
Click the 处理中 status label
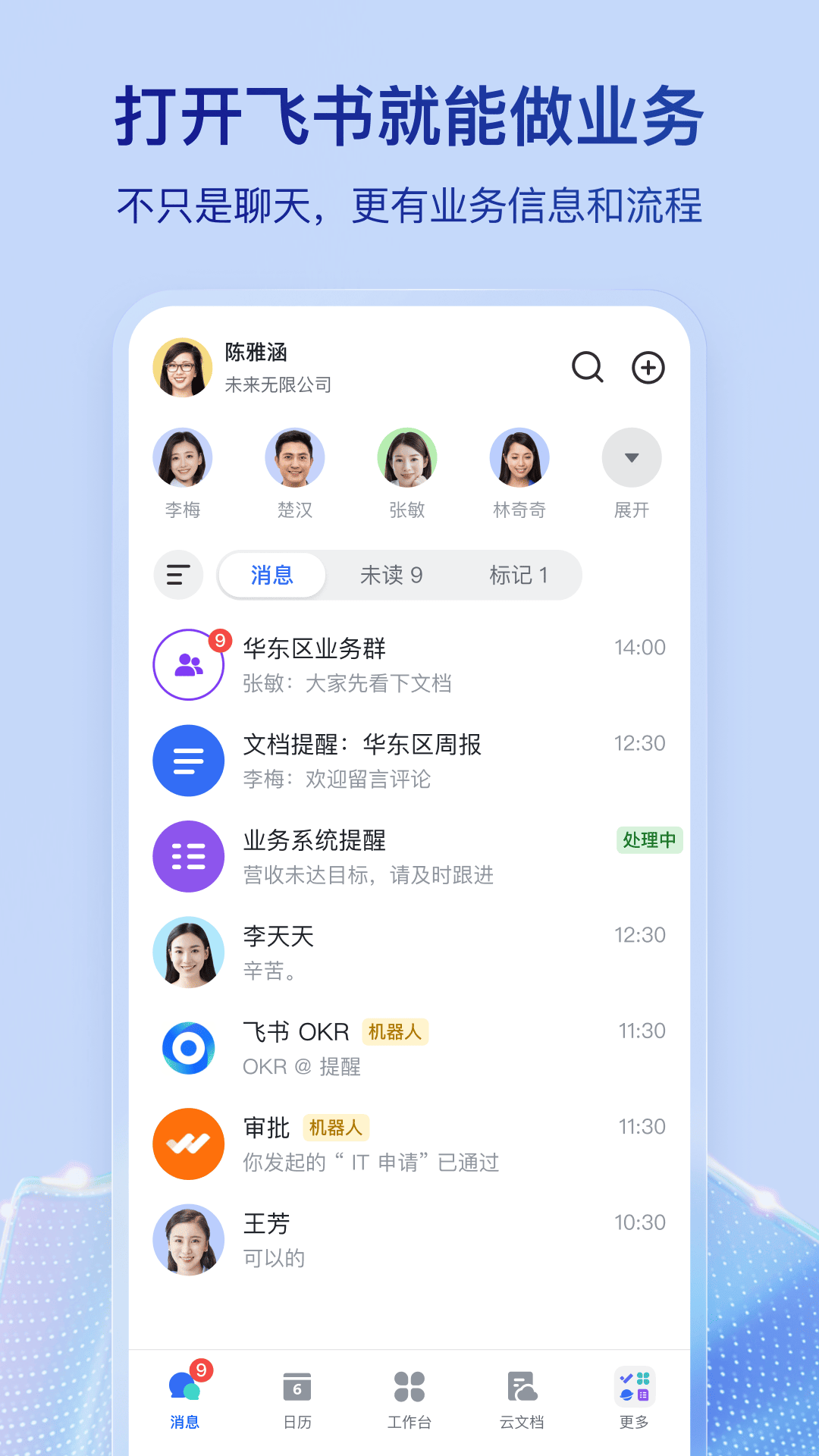650,840
